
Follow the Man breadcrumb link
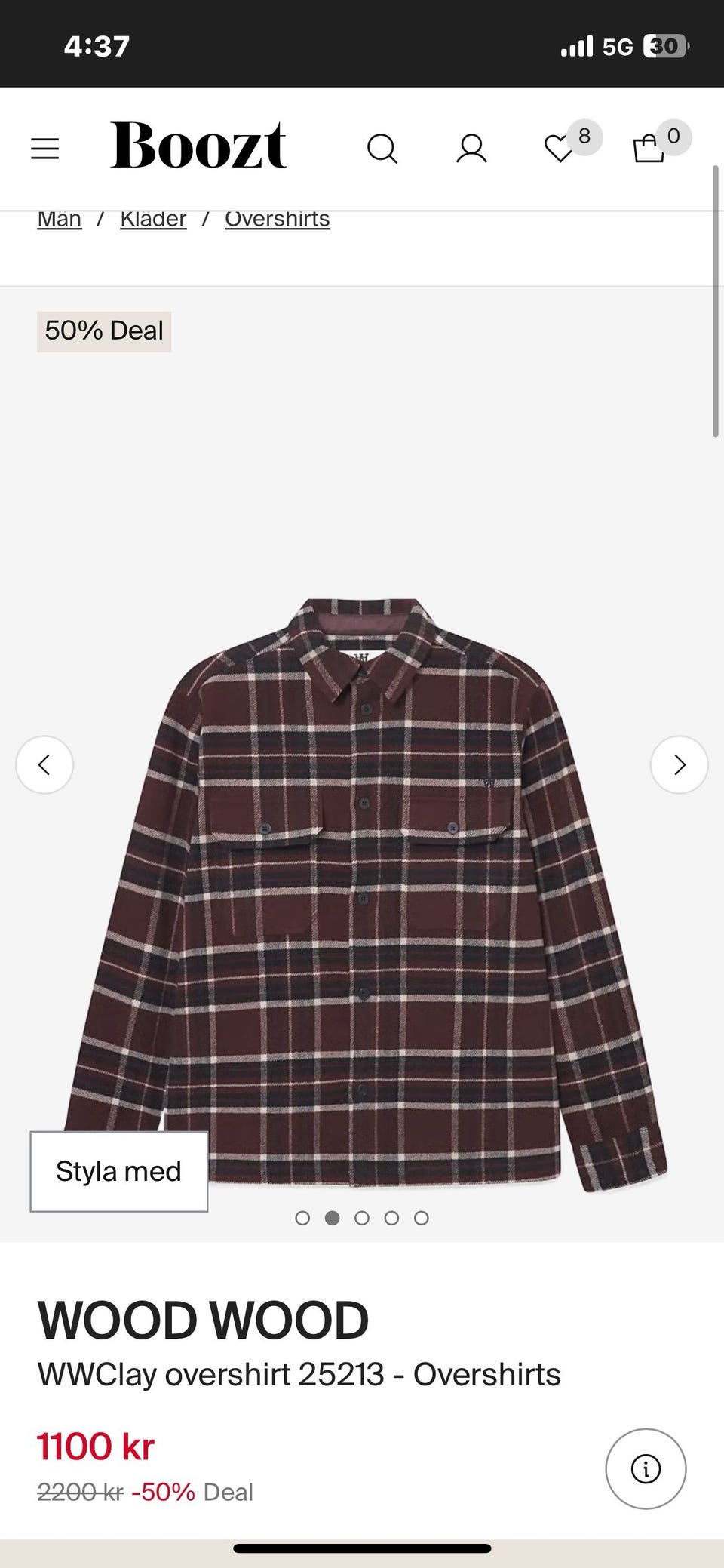(60, 219)
